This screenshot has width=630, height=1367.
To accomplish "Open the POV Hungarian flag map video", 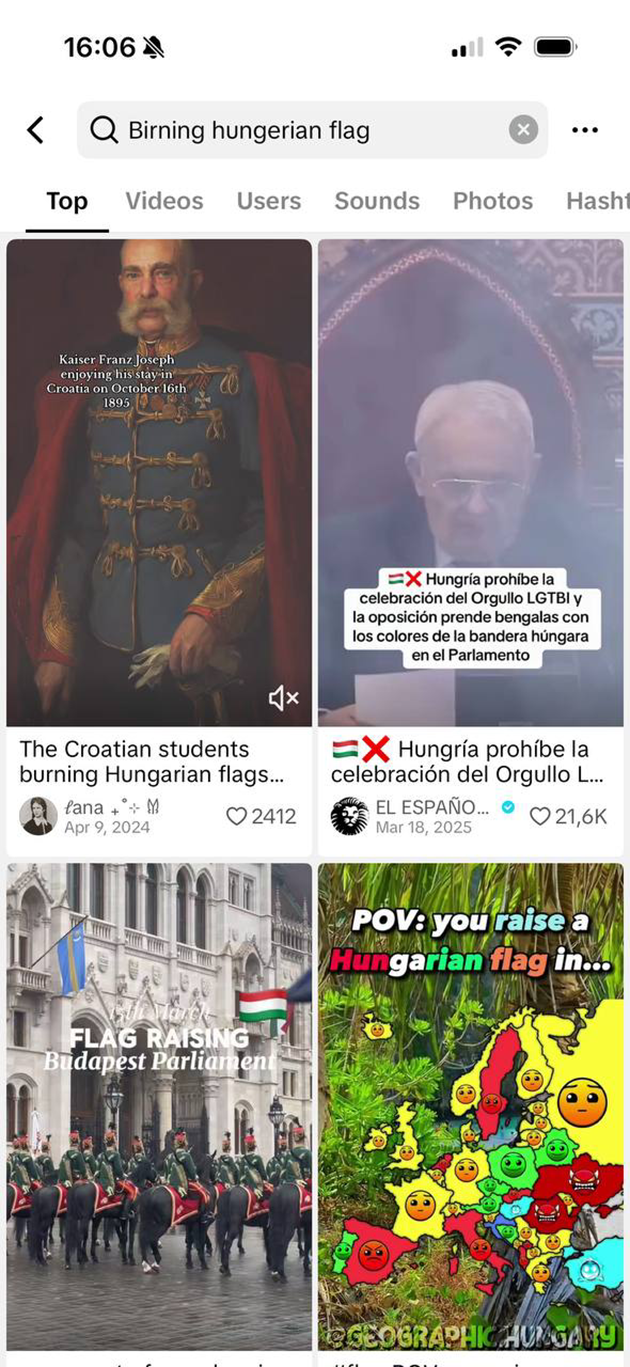I will (470, 1100).
